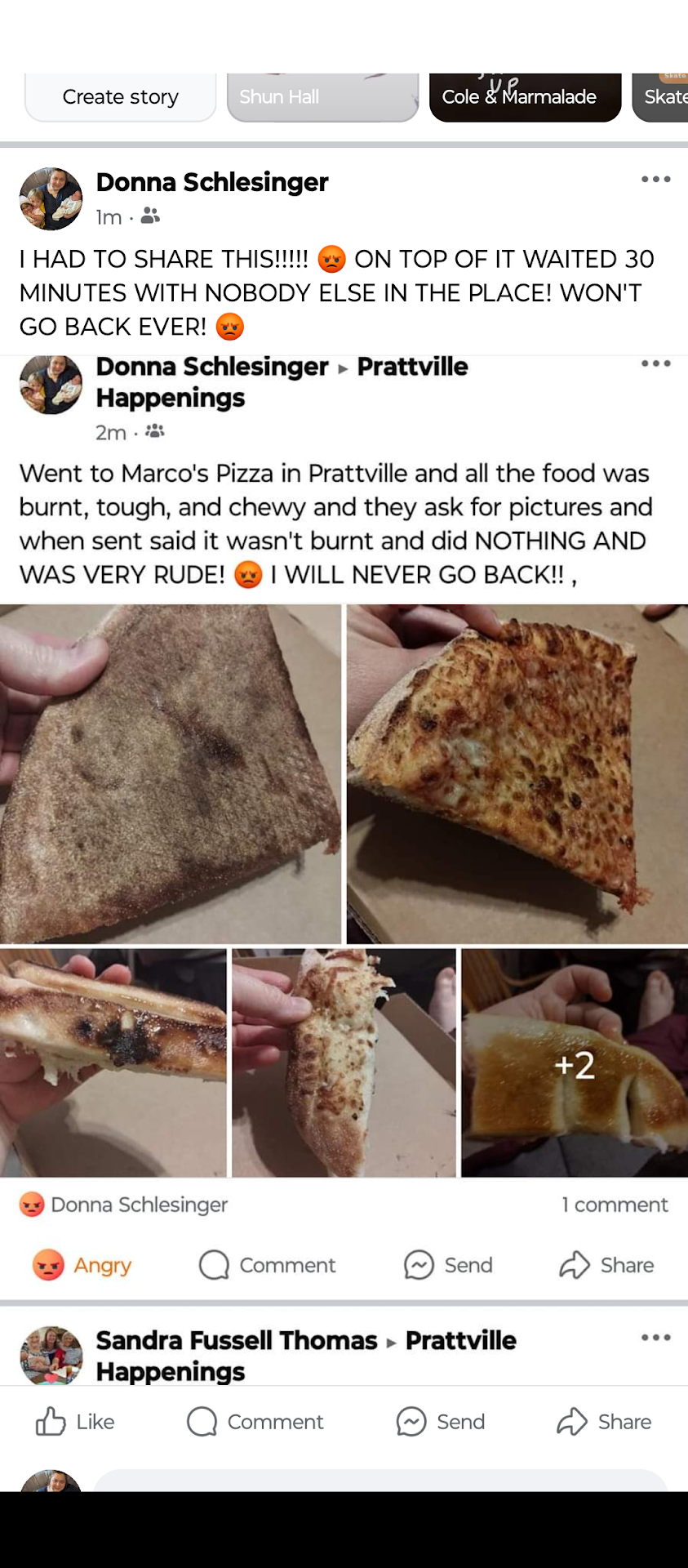The height and width of the screenshot is (1568, 688).
Task: View the 1 comment on Donna's post
Action: click(x=615, y=1205)
